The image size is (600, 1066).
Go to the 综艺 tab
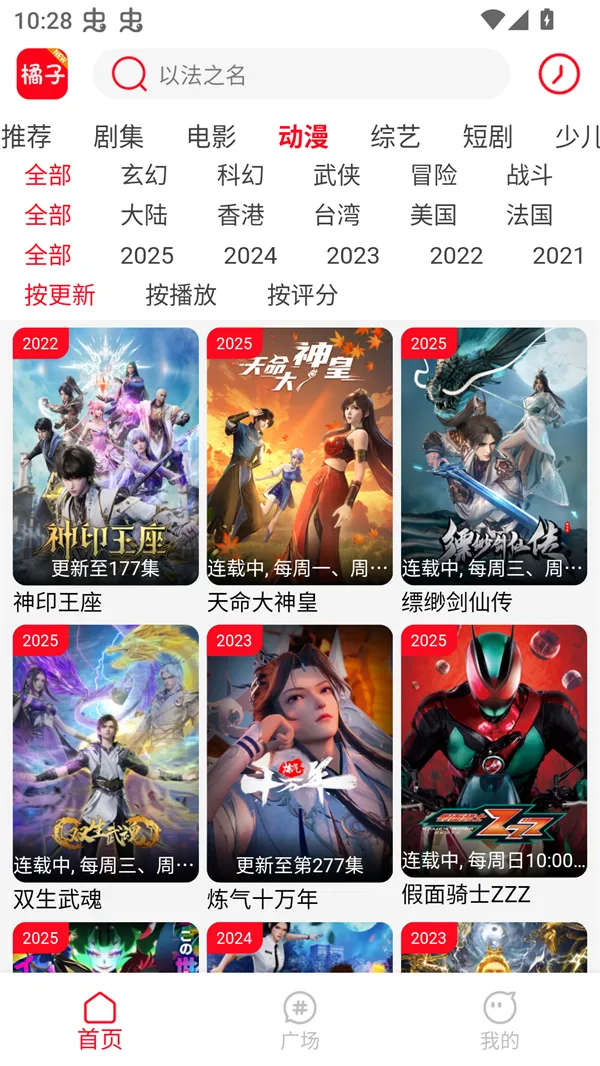395,136
